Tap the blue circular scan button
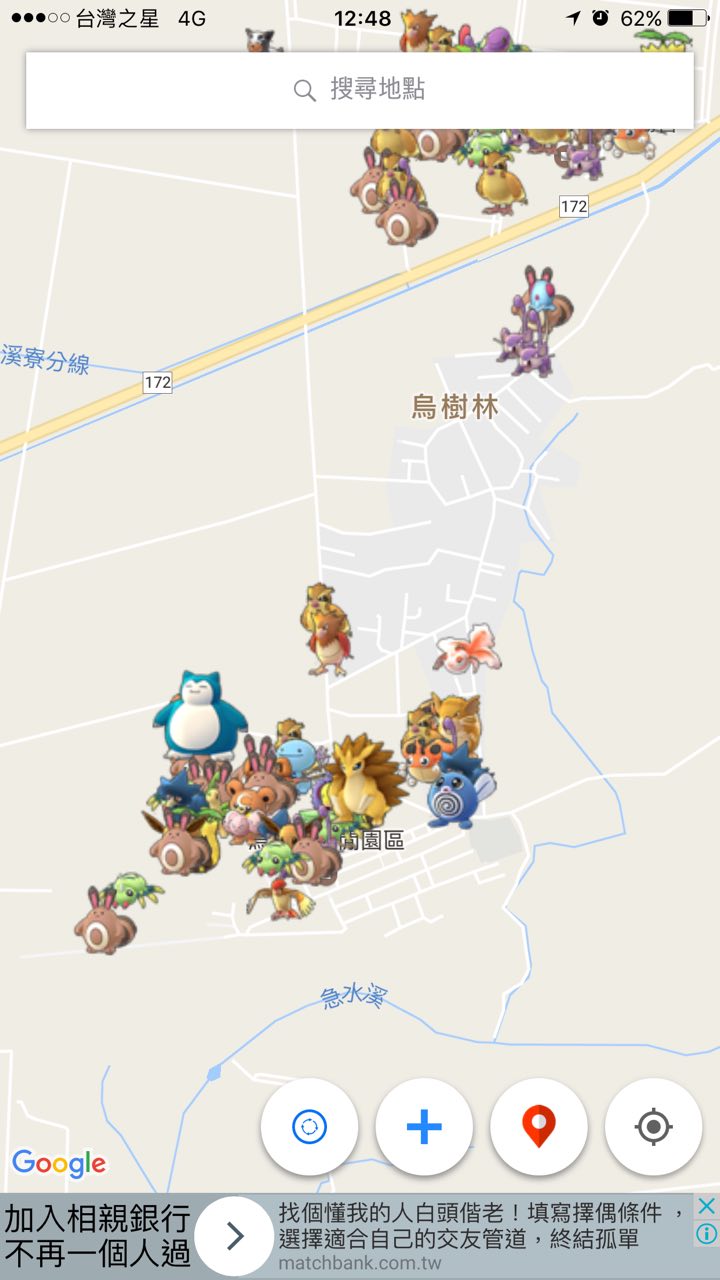 tap(309, 1127)
